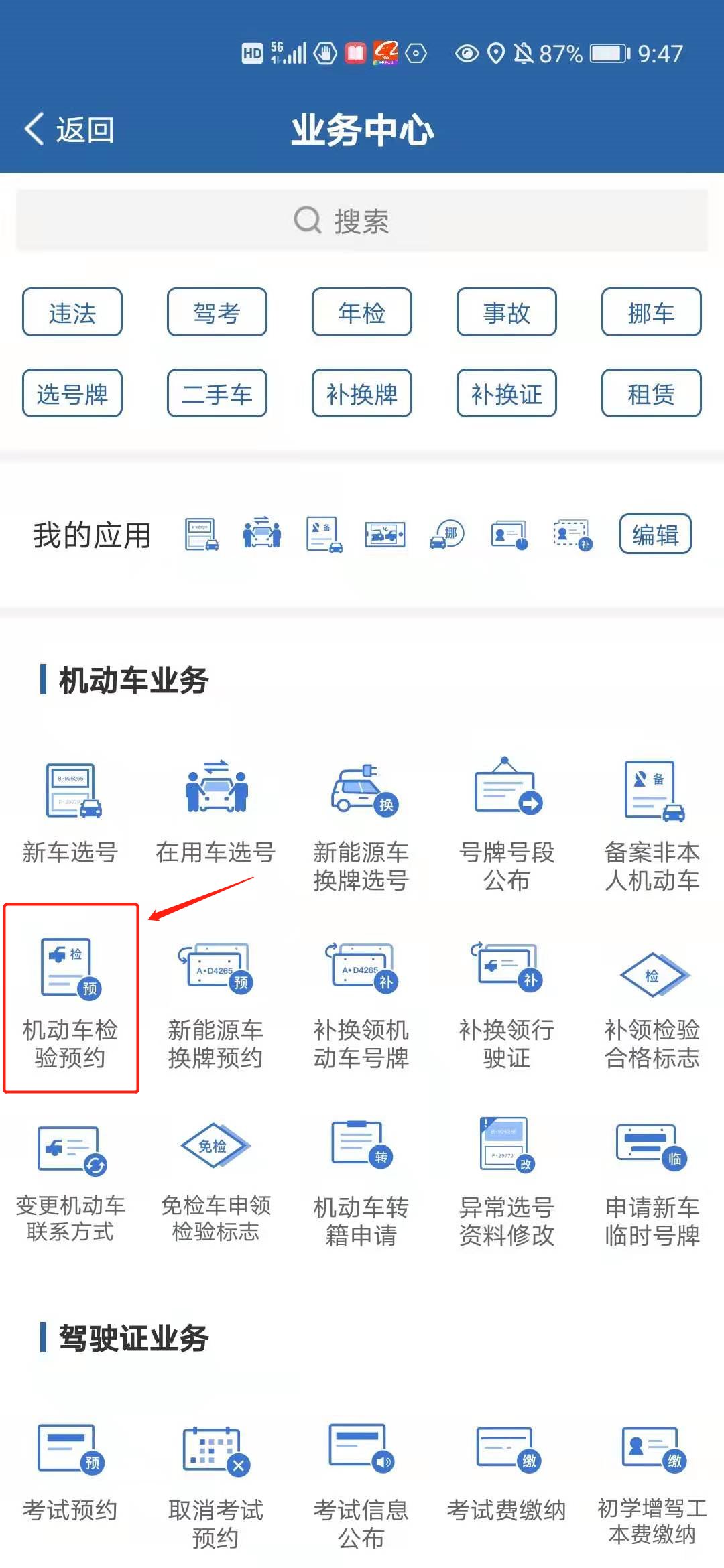Choose the 补换证 chip
Screen dimensions: 724x1568
click(506, 393)
